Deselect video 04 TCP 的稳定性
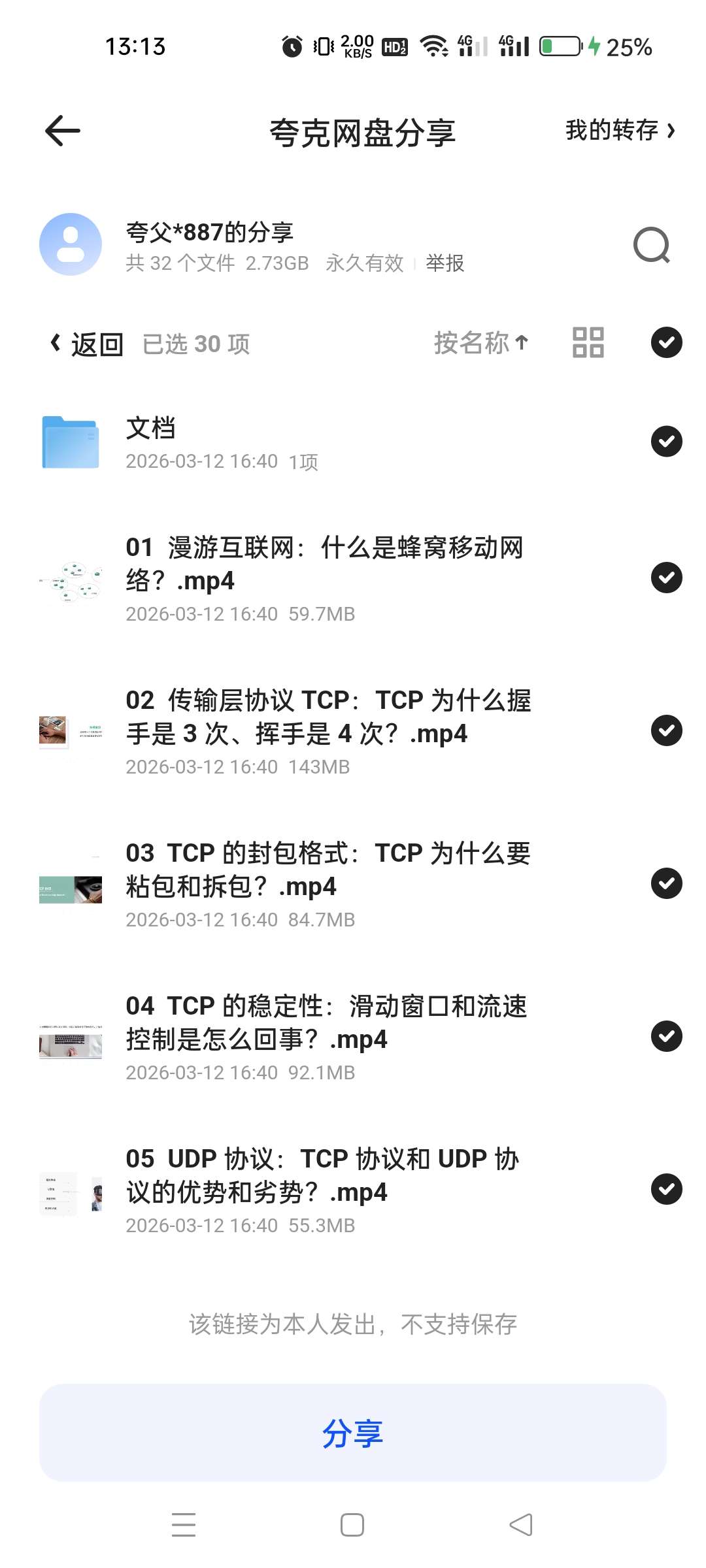Screen dimensions: 706x1568 pyautogui.click(x=667, y=1036)
